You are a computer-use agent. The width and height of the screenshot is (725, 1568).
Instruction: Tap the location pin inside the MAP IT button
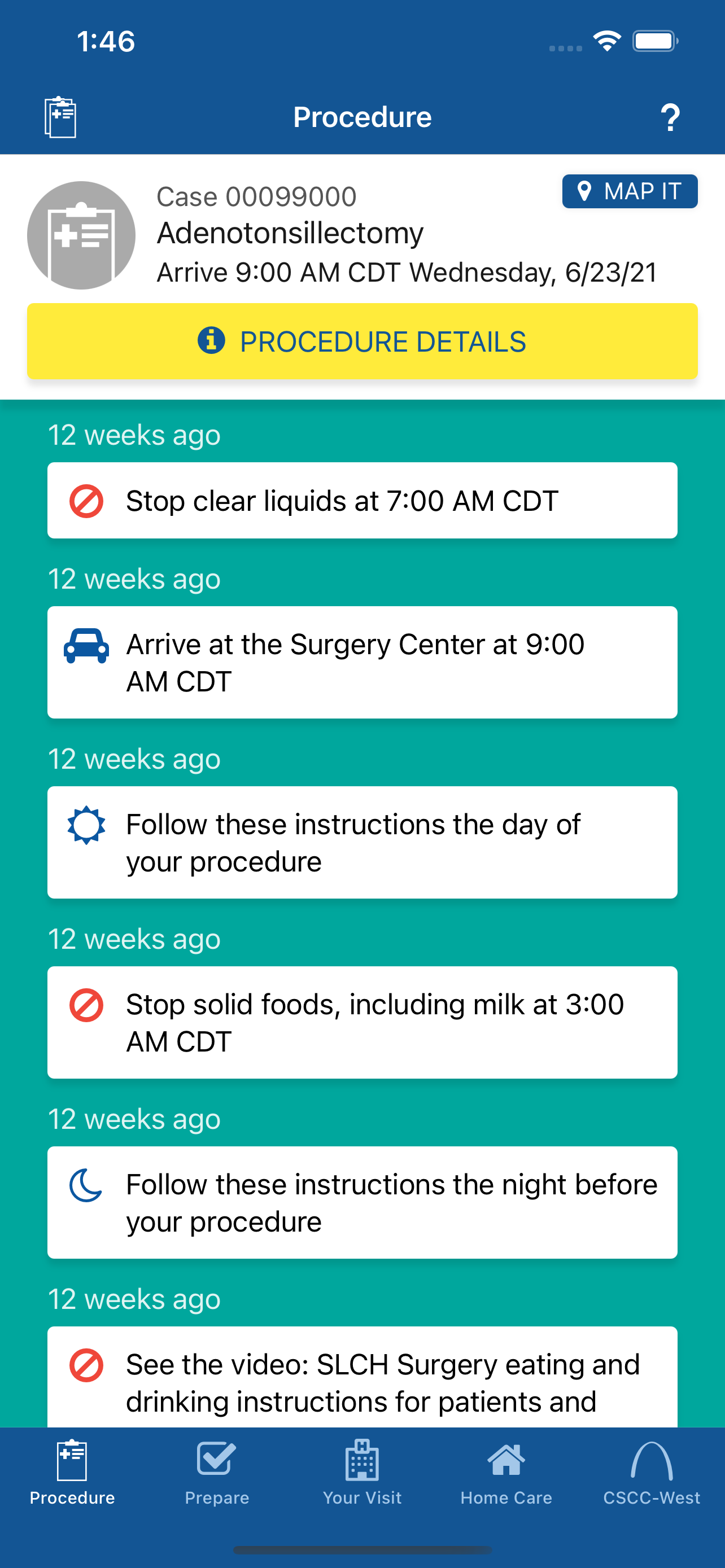[x=585, y=191]
